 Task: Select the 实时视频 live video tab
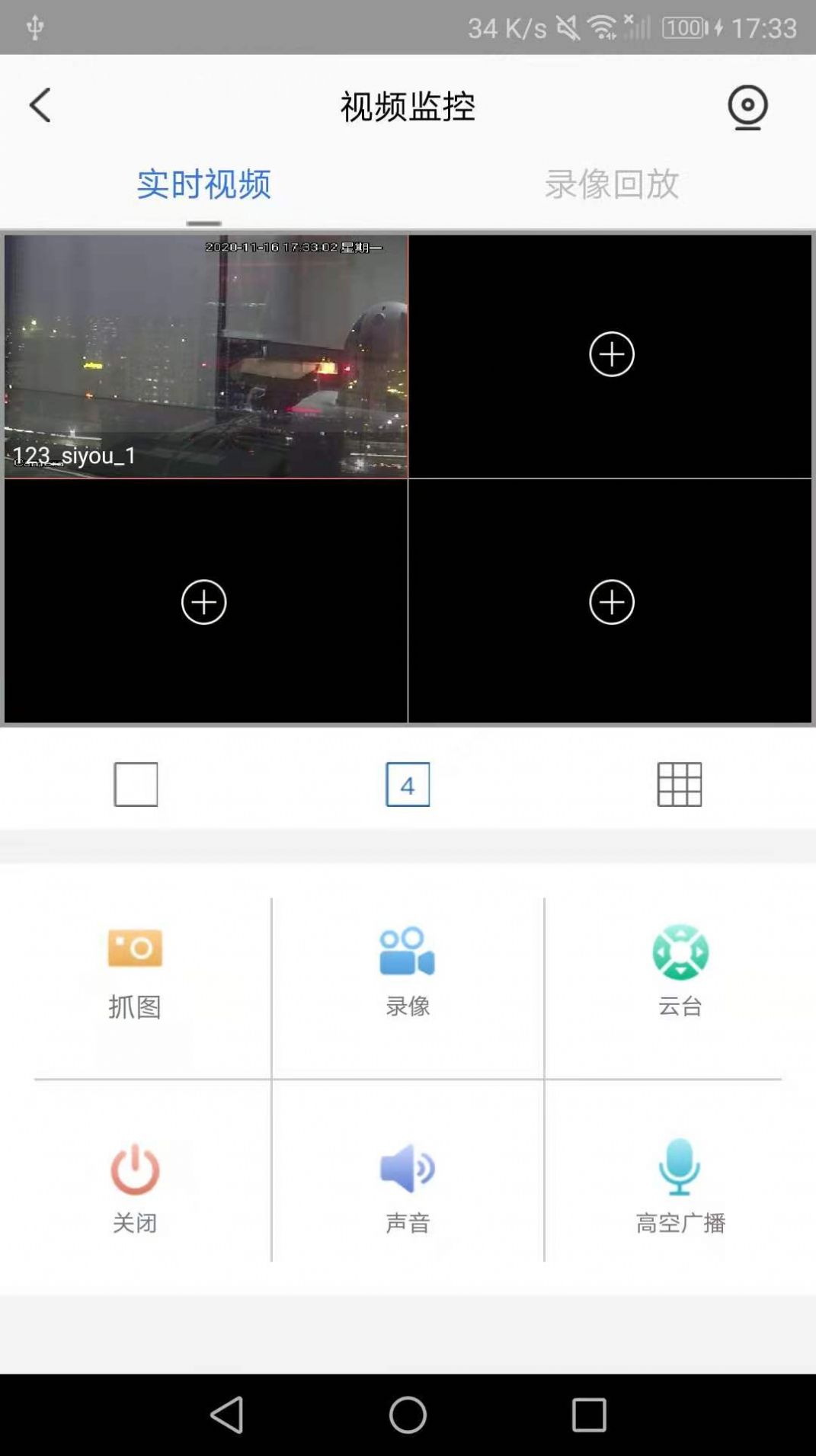tap(204, 184)
